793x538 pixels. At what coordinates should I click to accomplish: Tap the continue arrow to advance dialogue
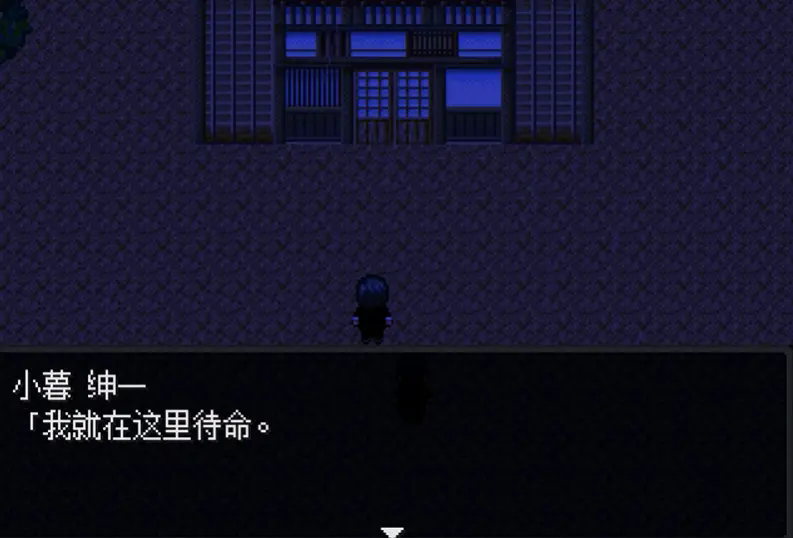393,532
